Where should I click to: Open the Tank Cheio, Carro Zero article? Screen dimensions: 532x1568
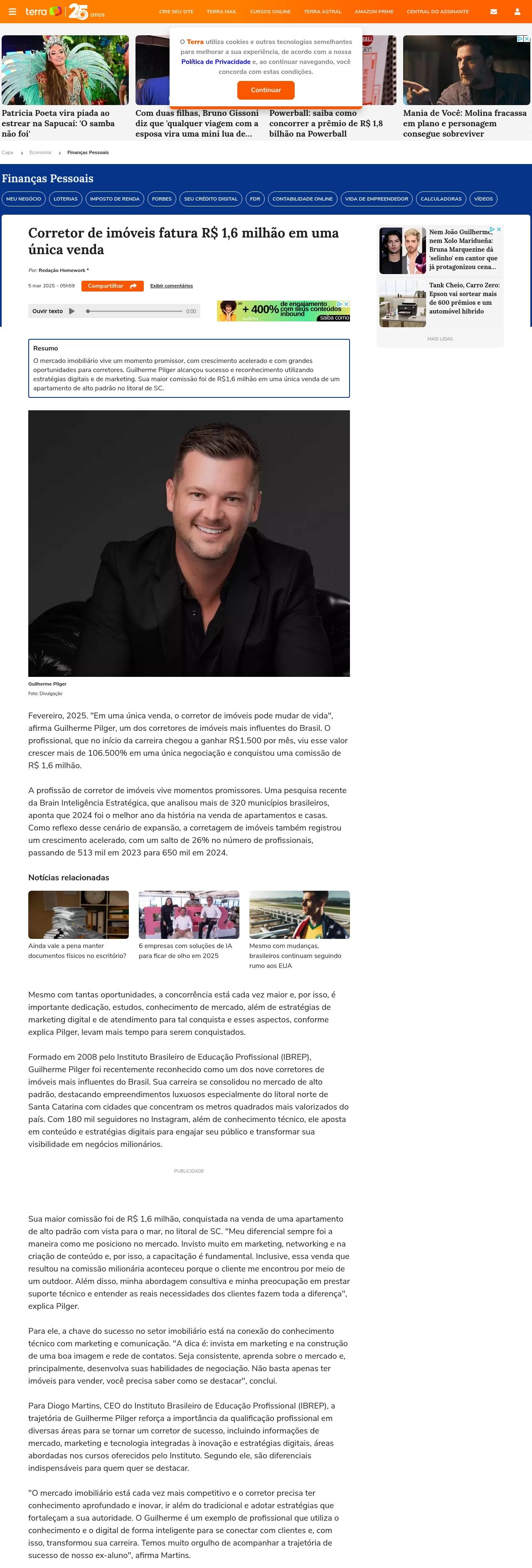(x=464, y=298)
